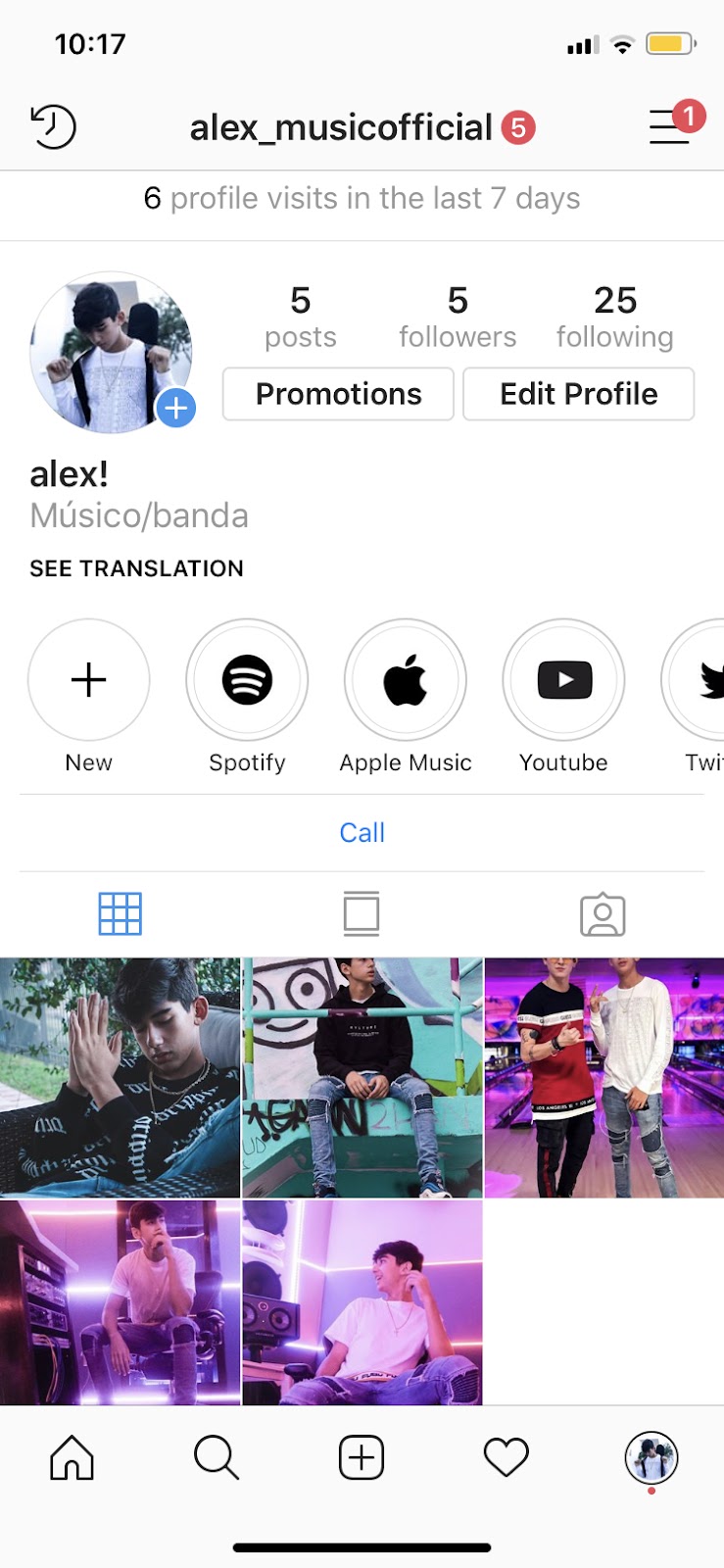Go to the Home feed tab
The image size is (724, 1568).
72,1457
